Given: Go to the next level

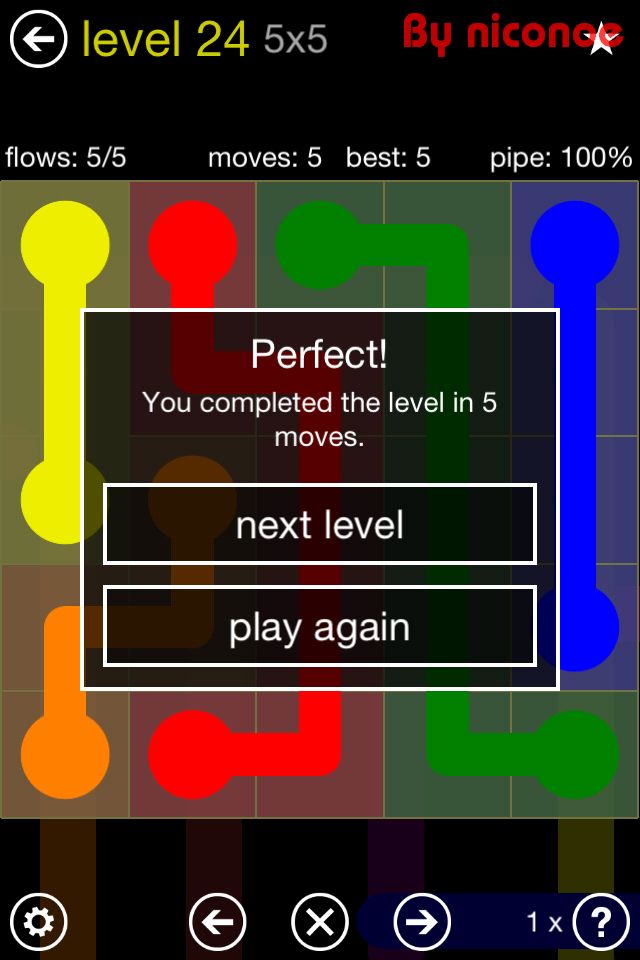Looking at the screenshot, I should [320, 525].
